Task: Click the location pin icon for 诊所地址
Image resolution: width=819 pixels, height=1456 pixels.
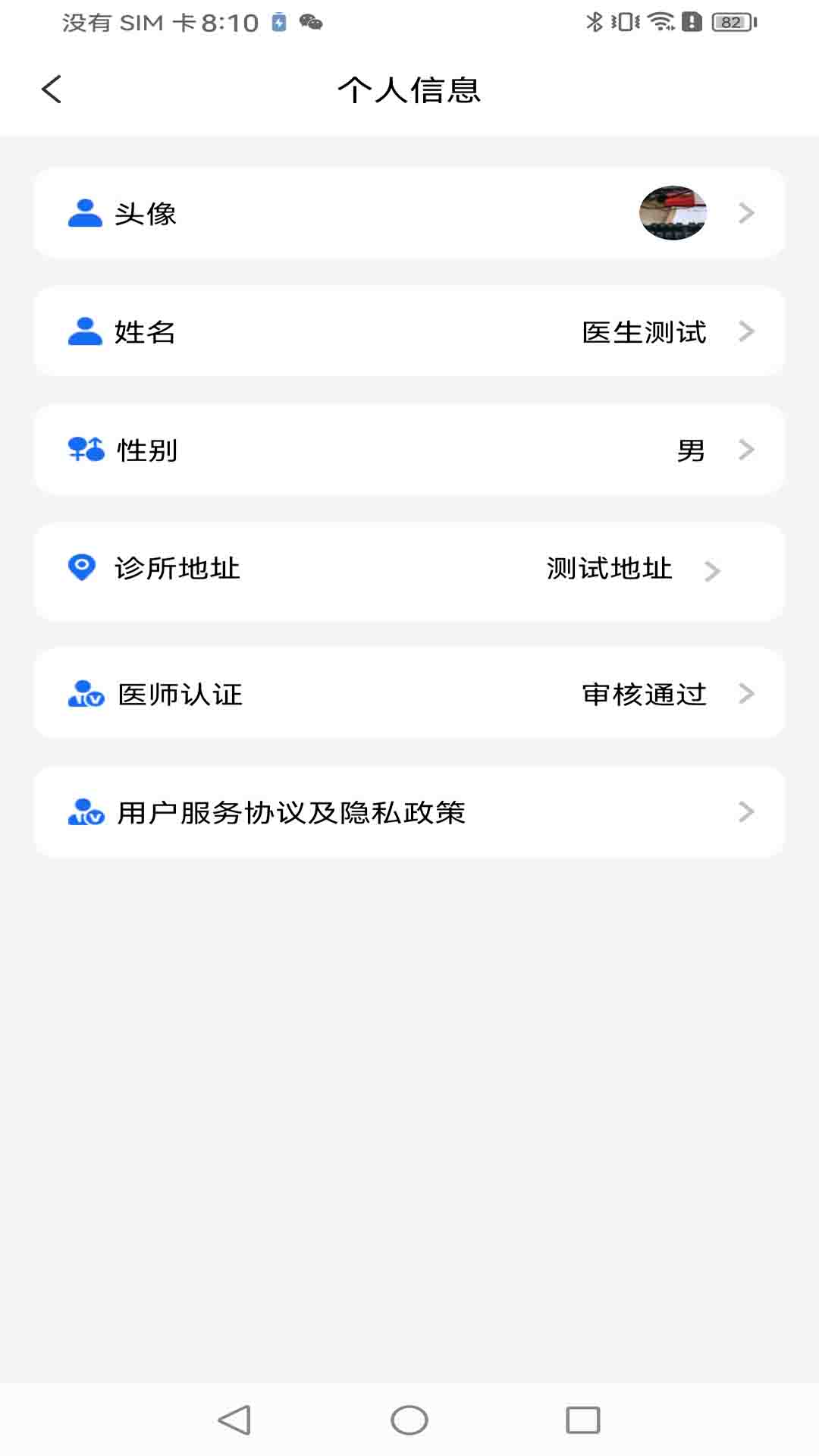Action: [x=81, y=567]
